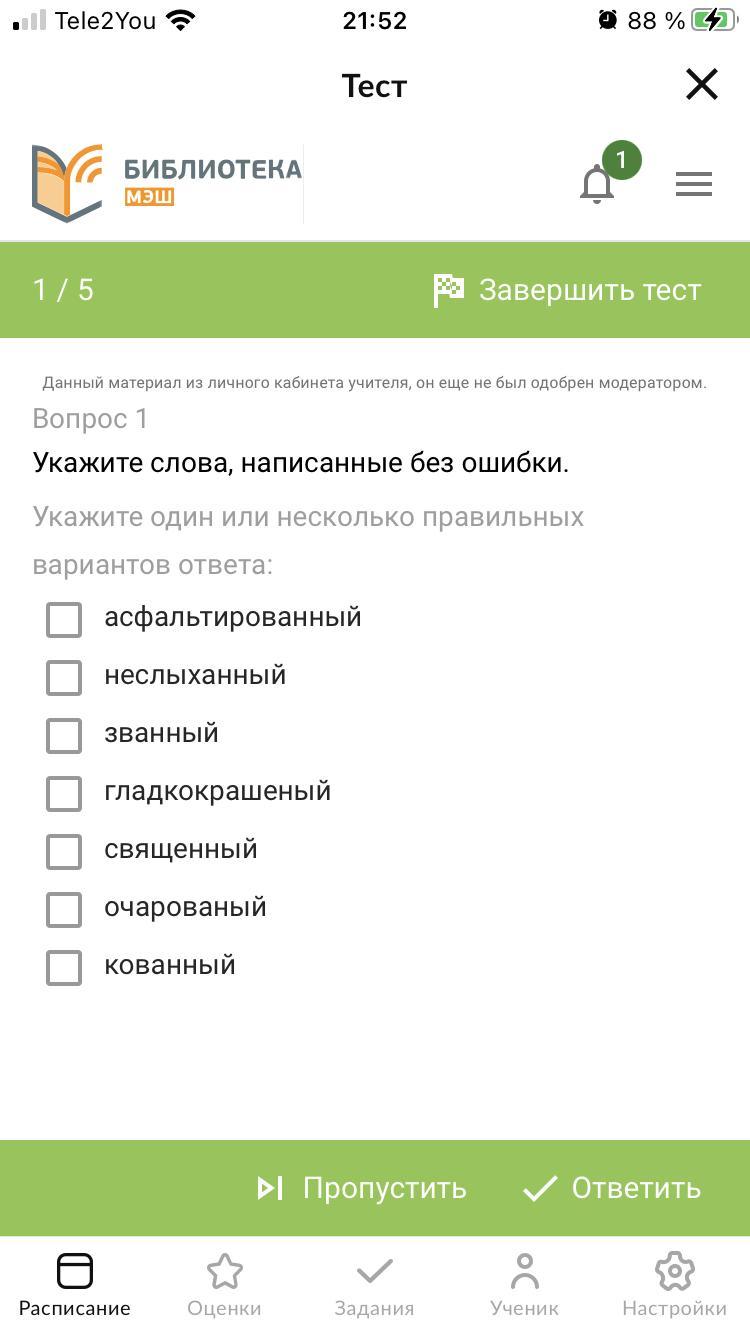750x1334 pixels.
Task: Choose the священный option
Action: click(64, 851)
